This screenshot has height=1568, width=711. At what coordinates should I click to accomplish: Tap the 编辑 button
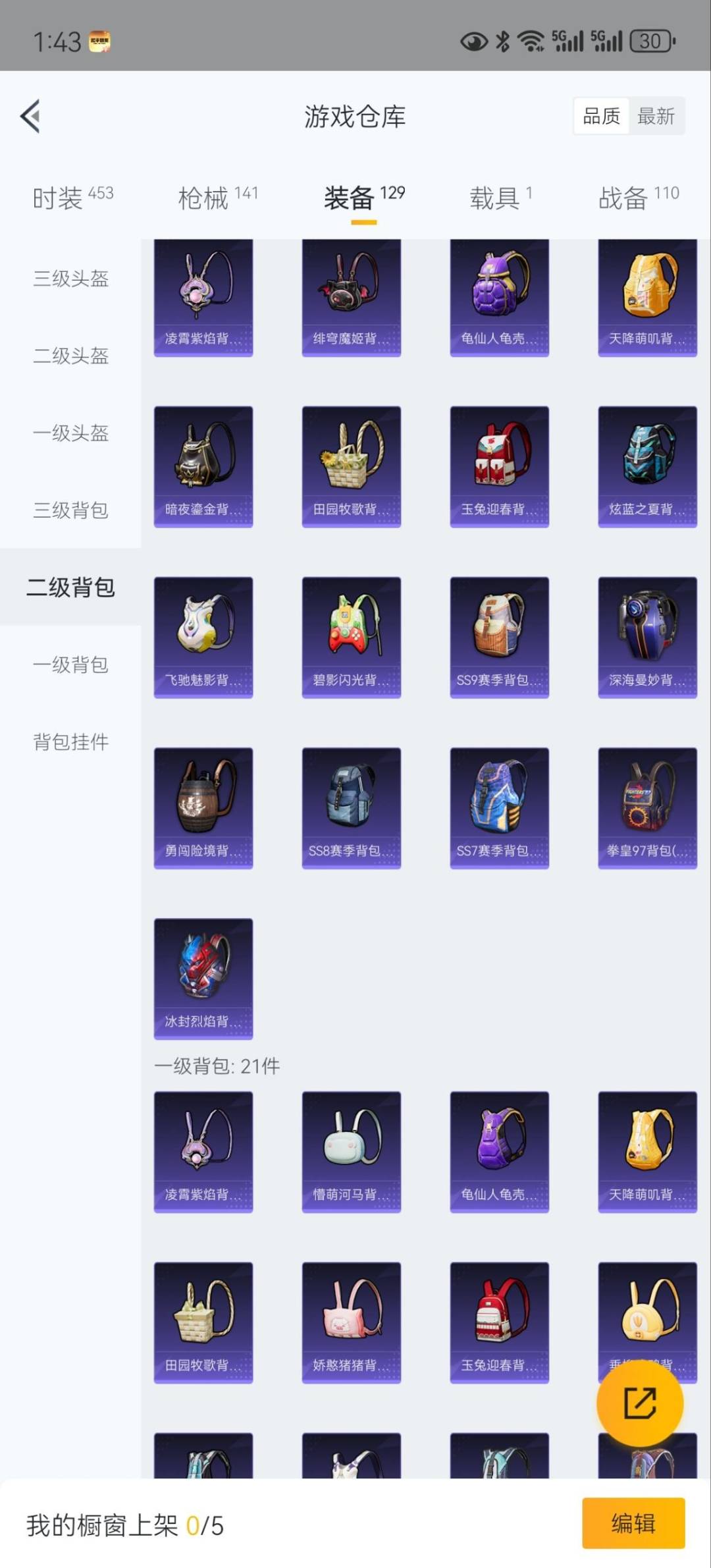click(x=633, y=1523)
